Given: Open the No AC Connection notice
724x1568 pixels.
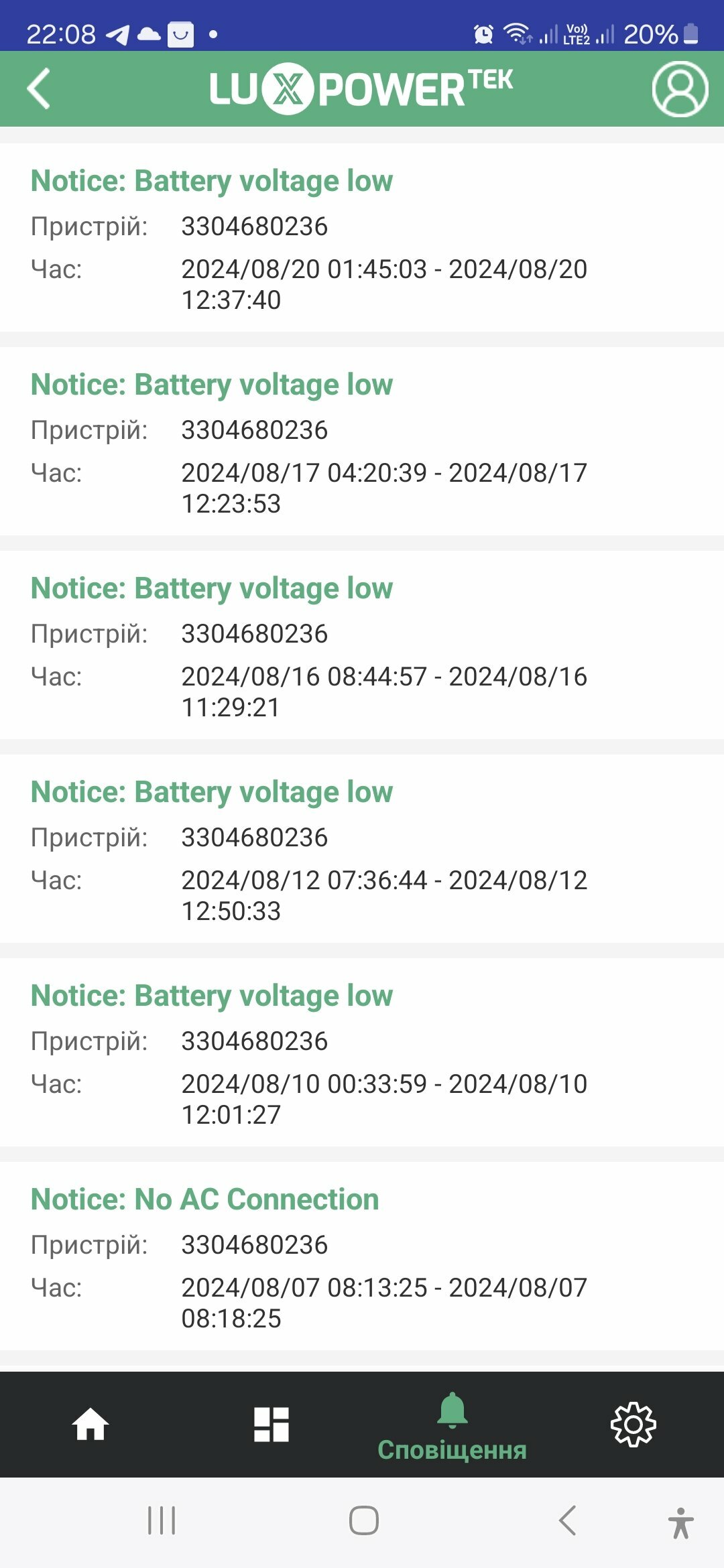Looking at the screenshot, I should [x=362, y=1256].
